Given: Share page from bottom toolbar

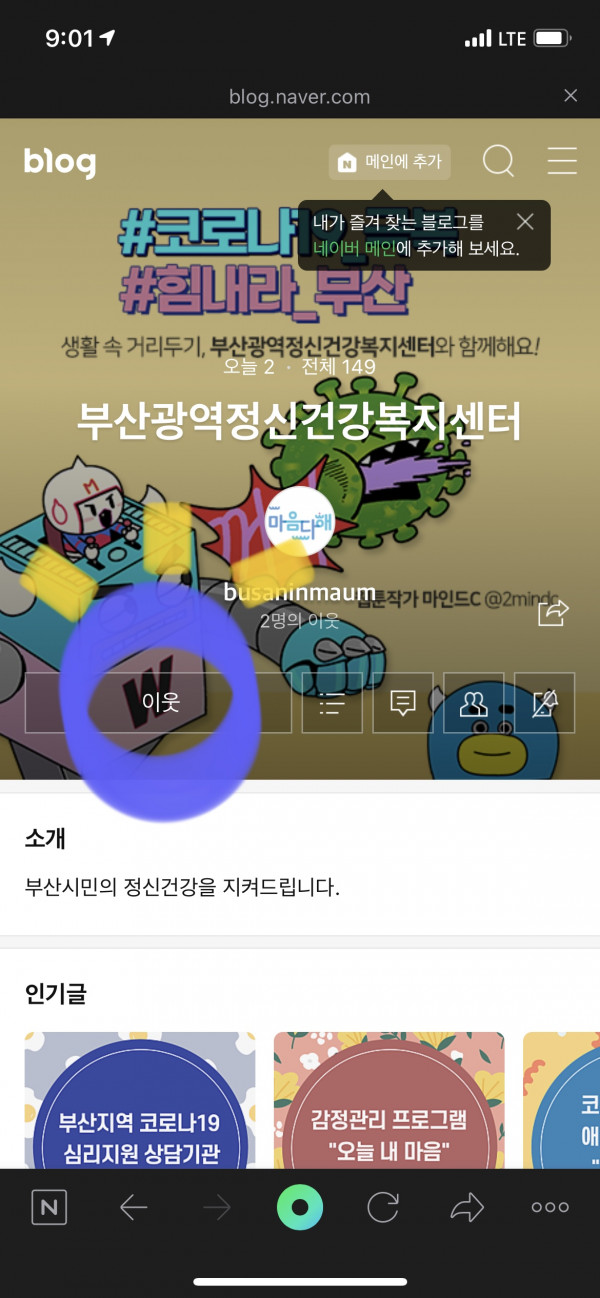Looking at the screenshot, I should point(466,1208).
